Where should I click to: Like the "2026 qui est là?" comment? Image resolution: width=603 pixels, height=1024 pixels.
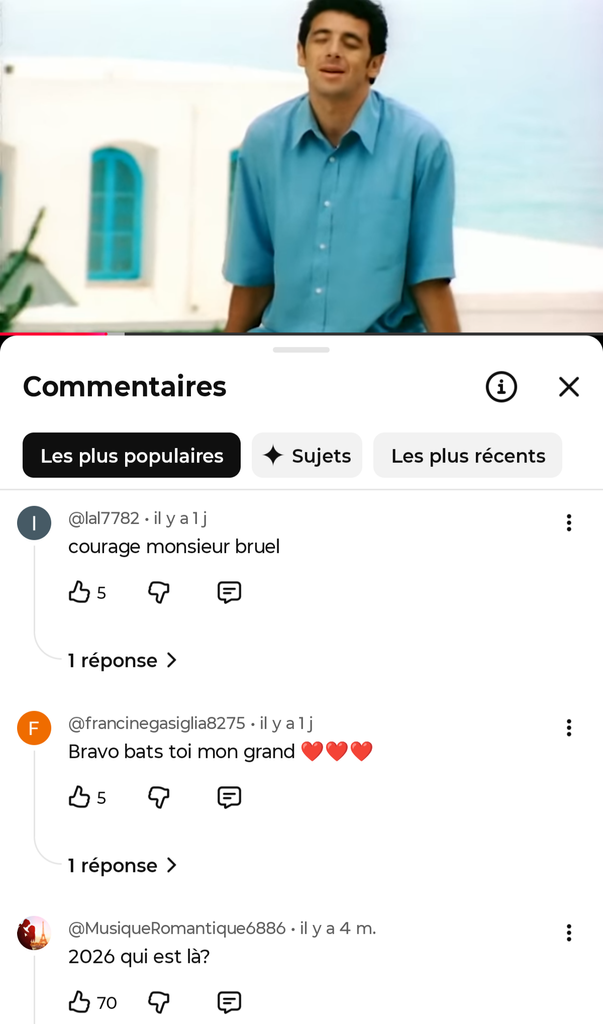pos(80,1002)
